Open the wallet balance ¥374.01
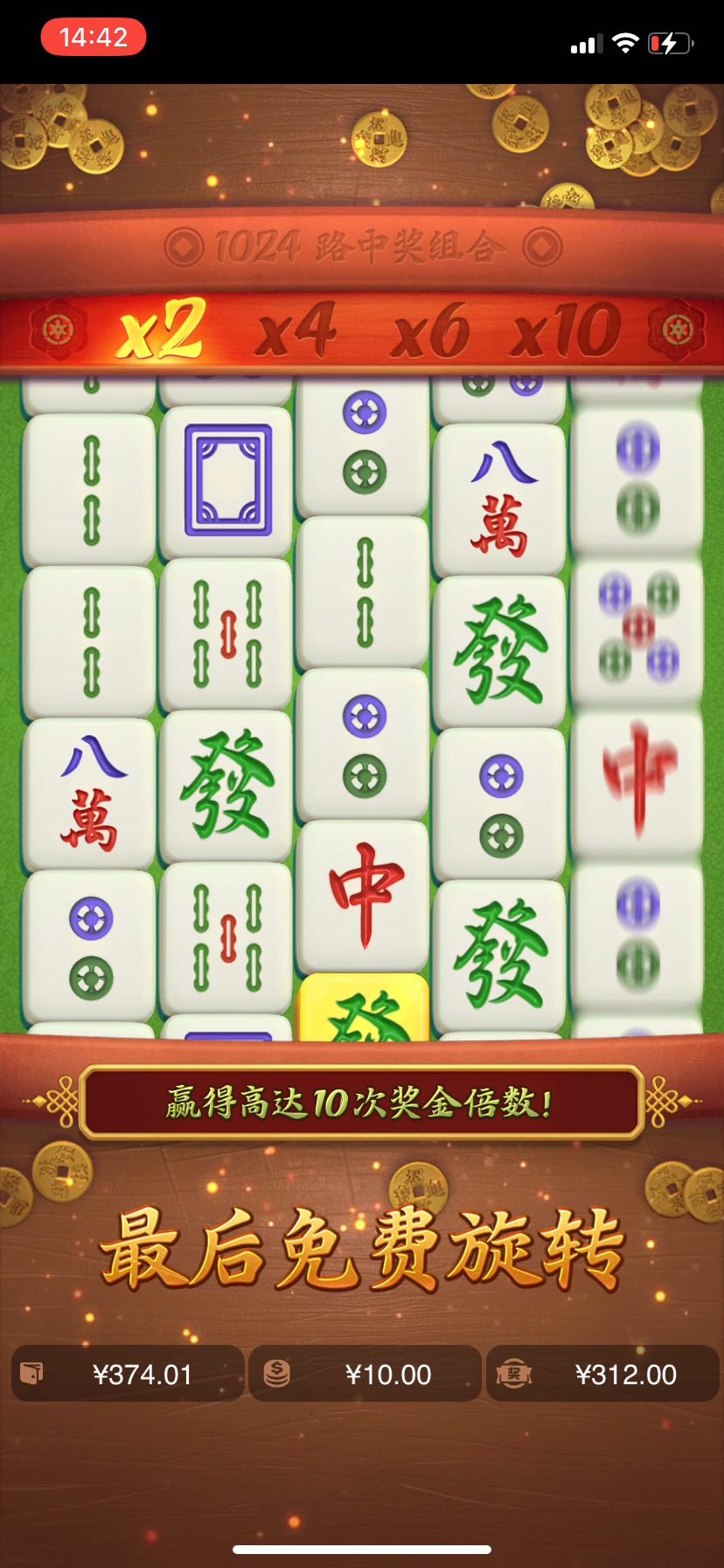Screen dimensions: 724x1568 tap(128, 1374)
